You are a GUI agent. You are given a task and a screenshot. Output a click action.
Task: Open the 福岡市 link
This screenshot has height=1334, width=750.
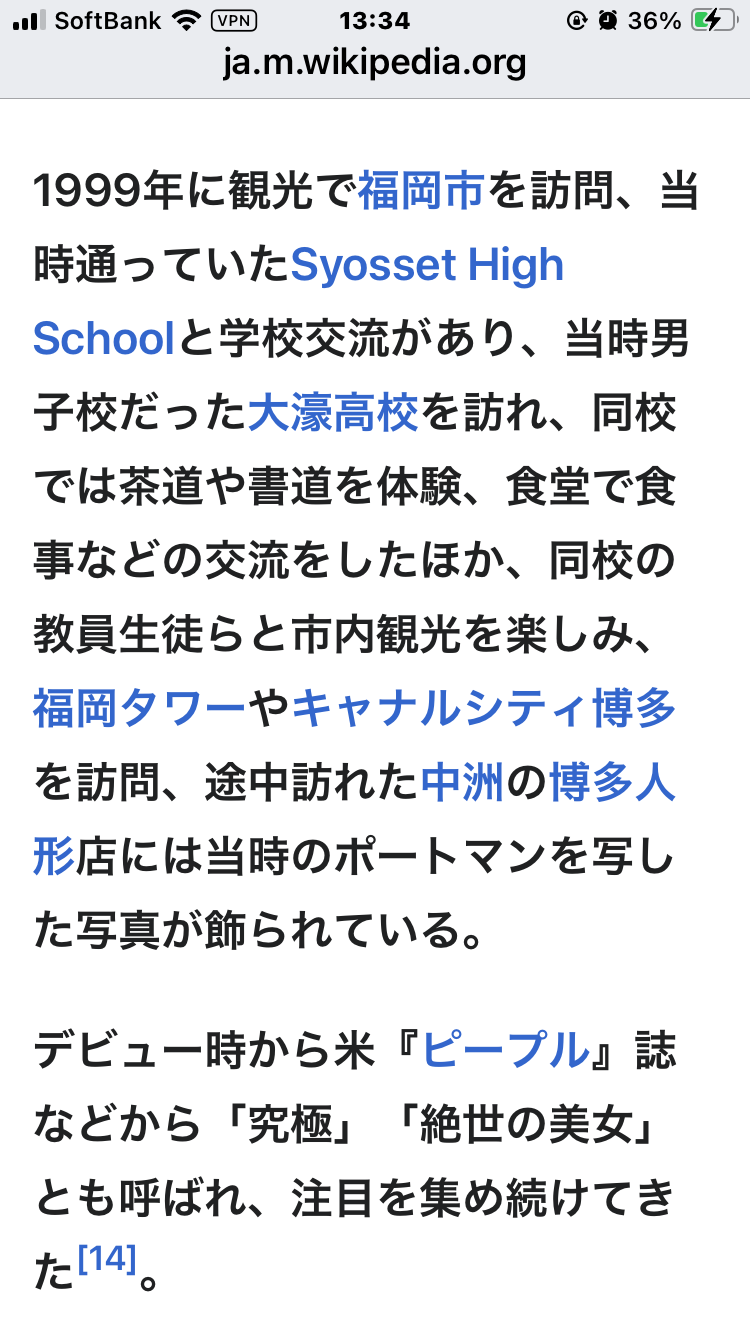pos(421,191)
